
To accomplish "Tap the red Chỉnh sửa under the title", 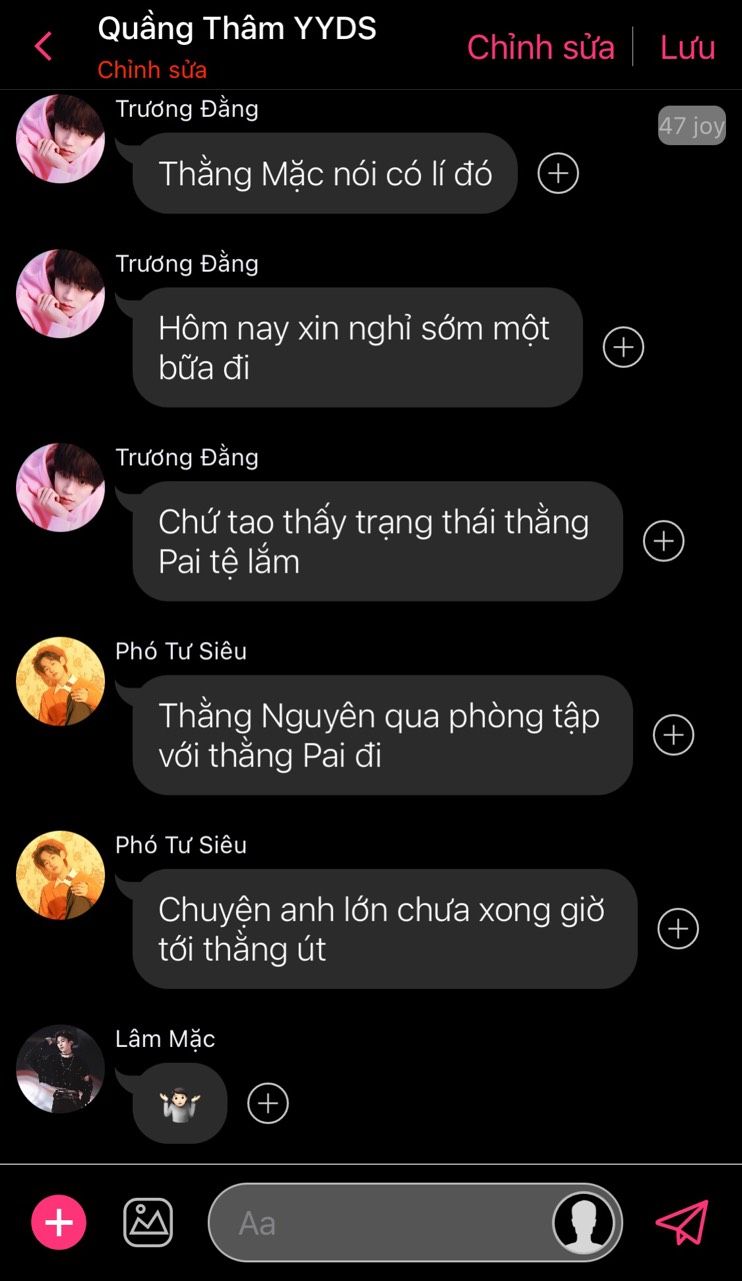I will (x=152, y=70).
